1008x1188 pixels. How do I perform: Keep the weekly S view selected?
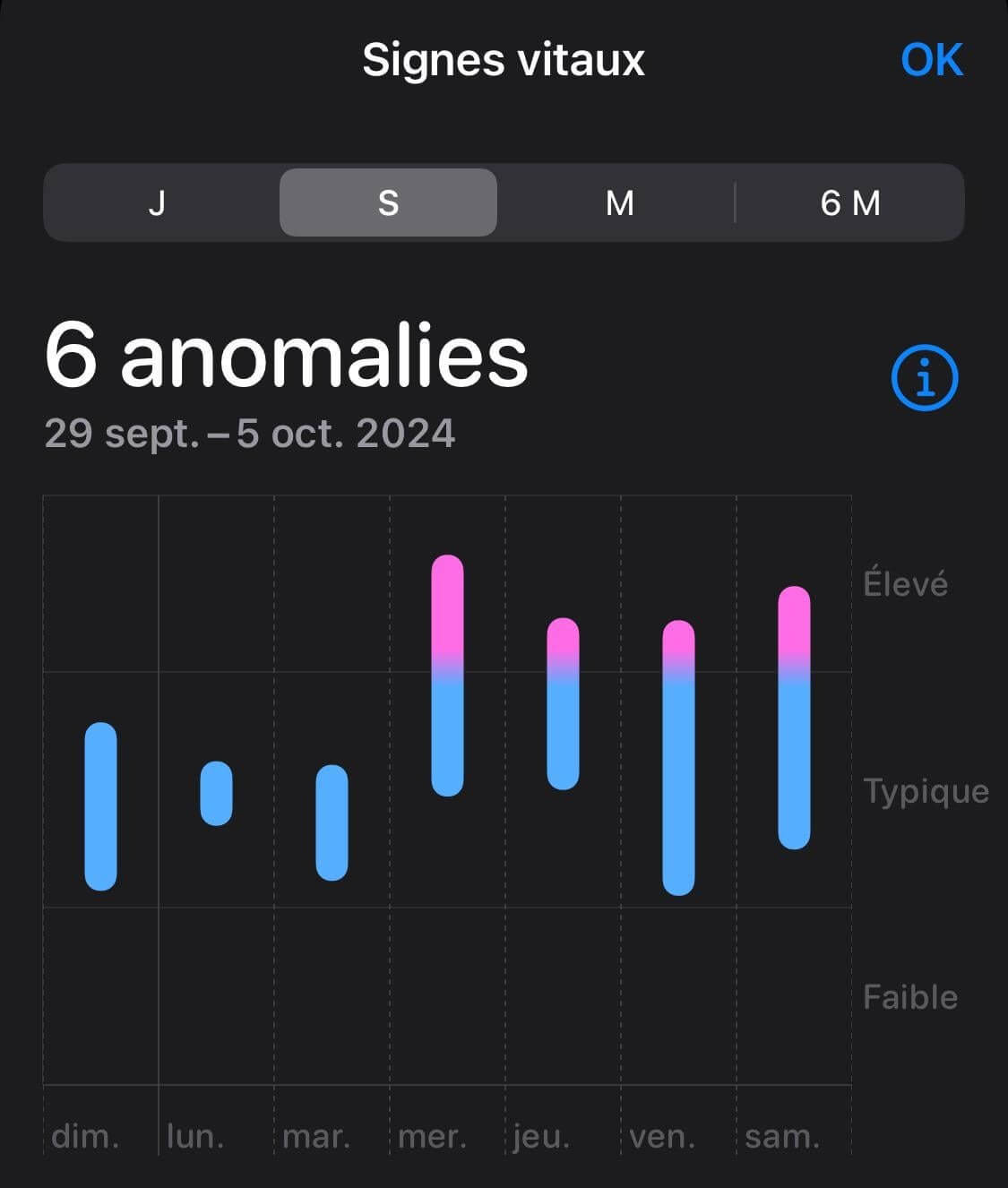click(388, 203)
